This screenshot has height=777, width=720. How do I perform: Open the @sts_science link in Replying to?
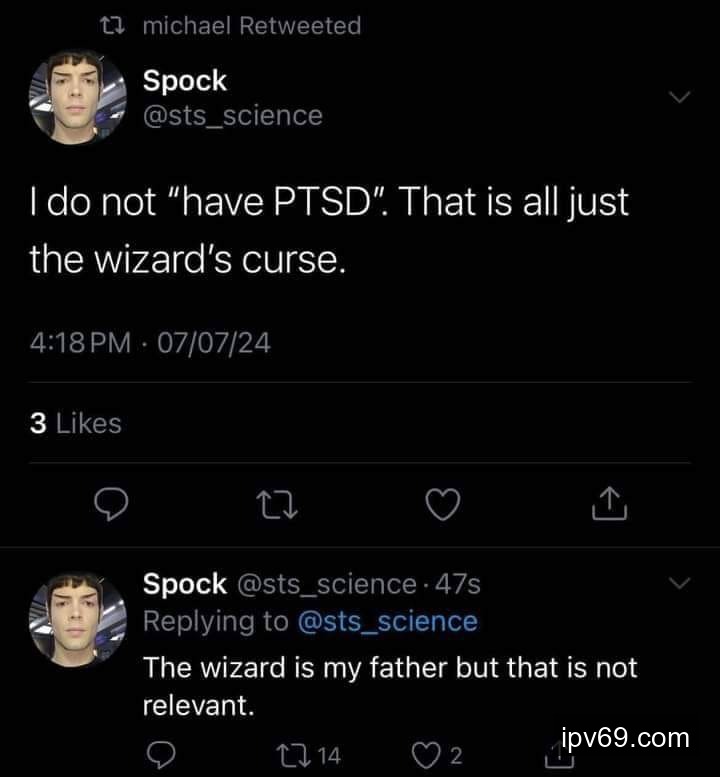[x=388, y=621]
